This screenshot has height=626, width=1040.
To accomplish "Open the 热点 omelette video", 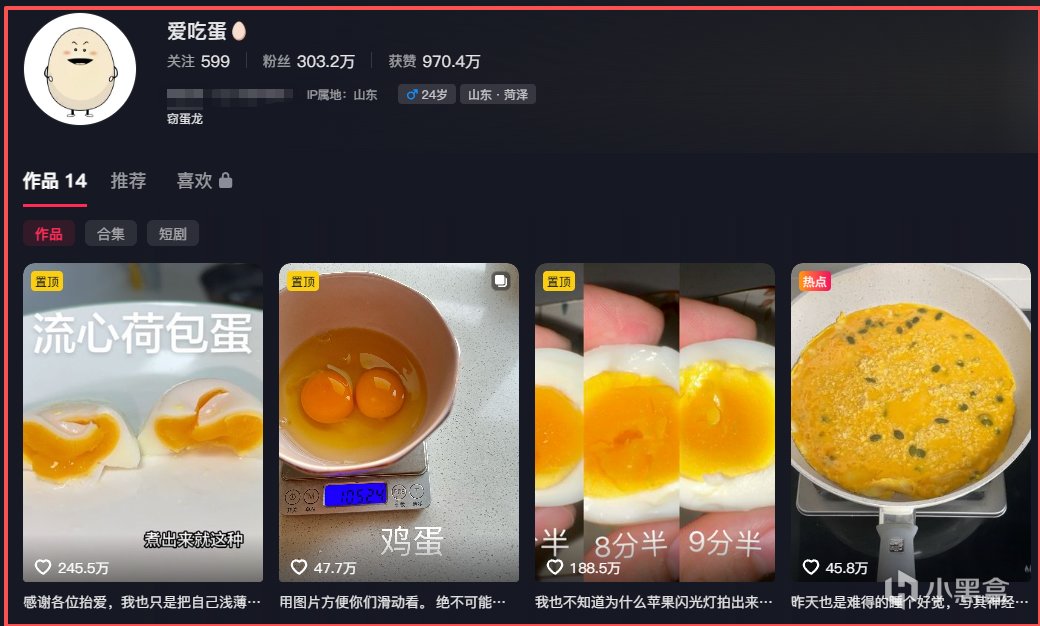I will pyautogui.click(x=911, y=422).
